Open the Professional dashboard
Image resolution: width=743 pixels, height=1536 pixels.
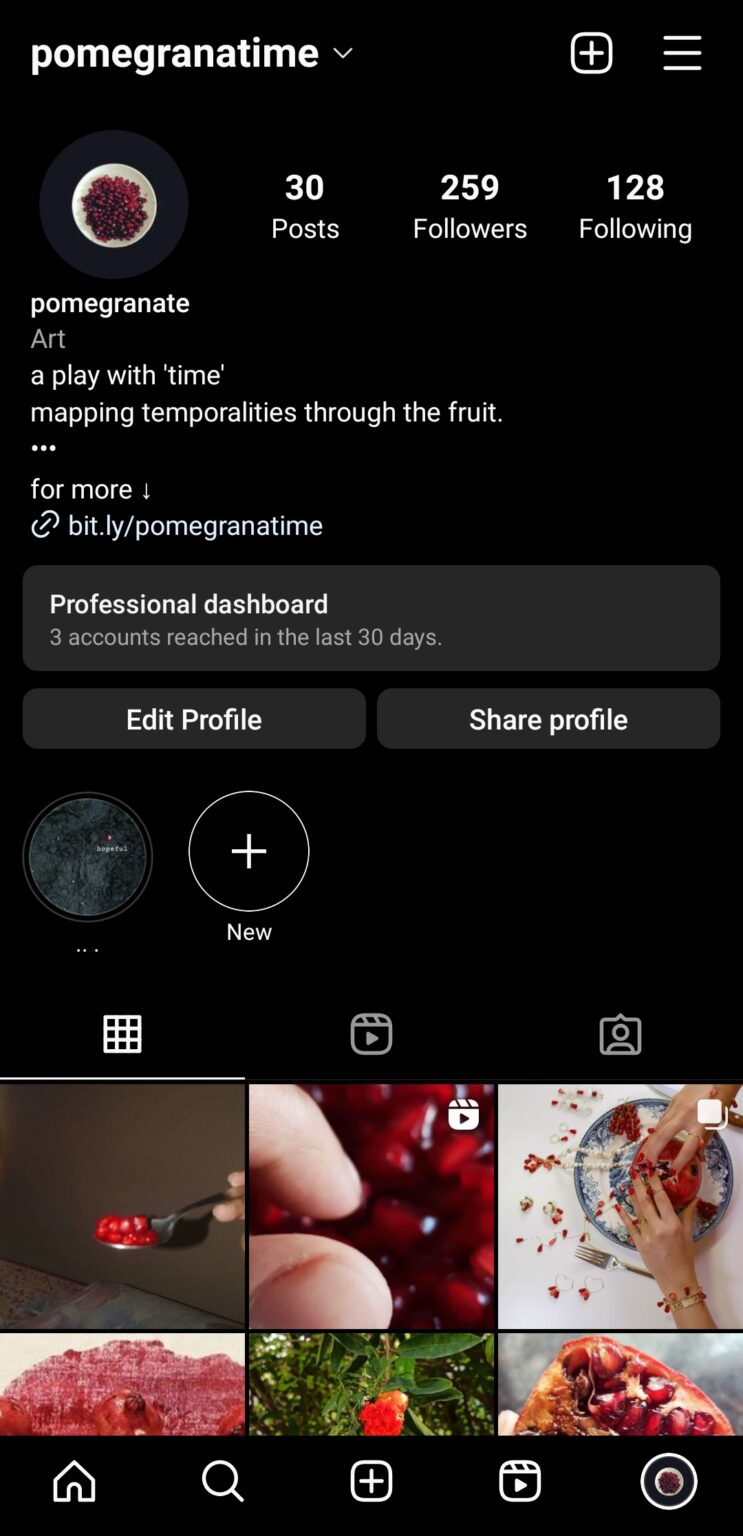[x=371, y=618]
